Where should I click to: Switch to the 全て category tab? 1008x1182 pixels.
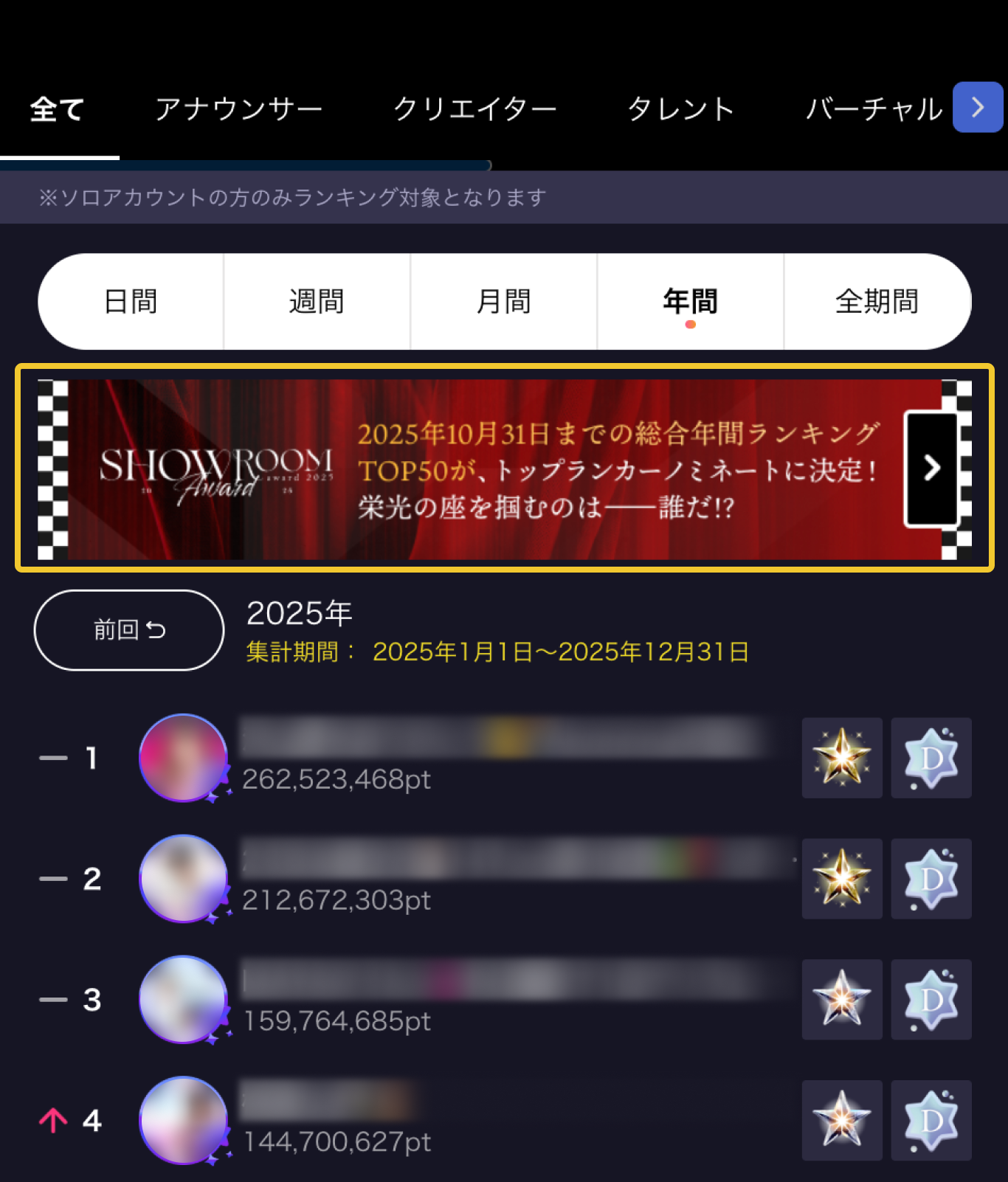pos(58,110)
